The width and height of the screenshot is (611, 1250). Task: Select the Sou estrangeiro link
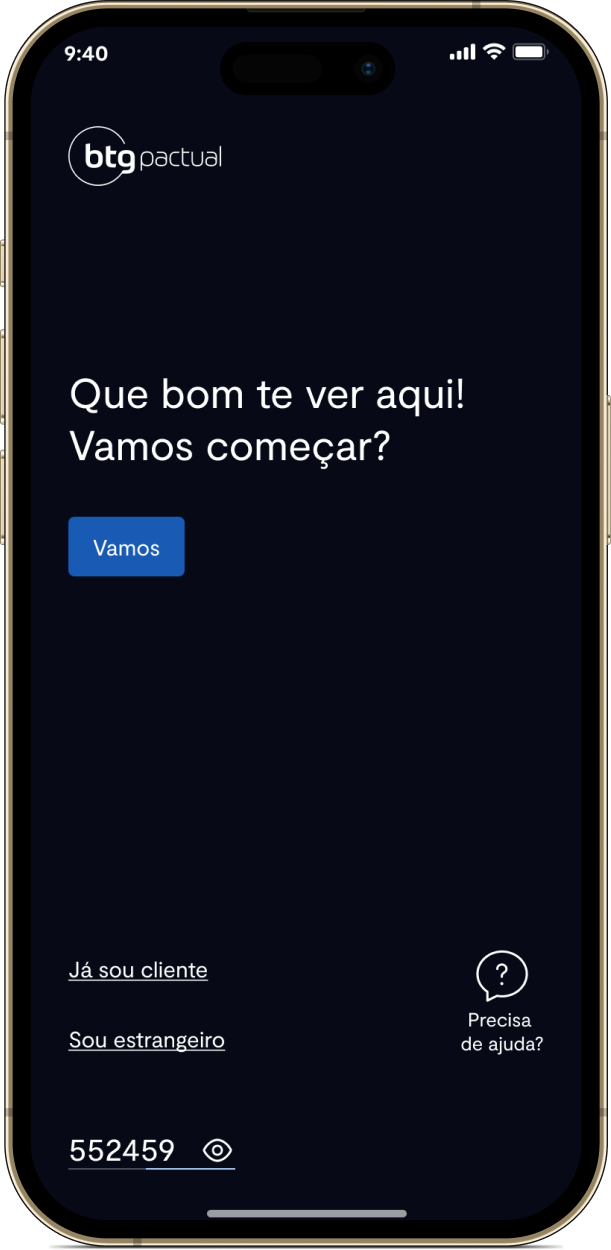147,1040
